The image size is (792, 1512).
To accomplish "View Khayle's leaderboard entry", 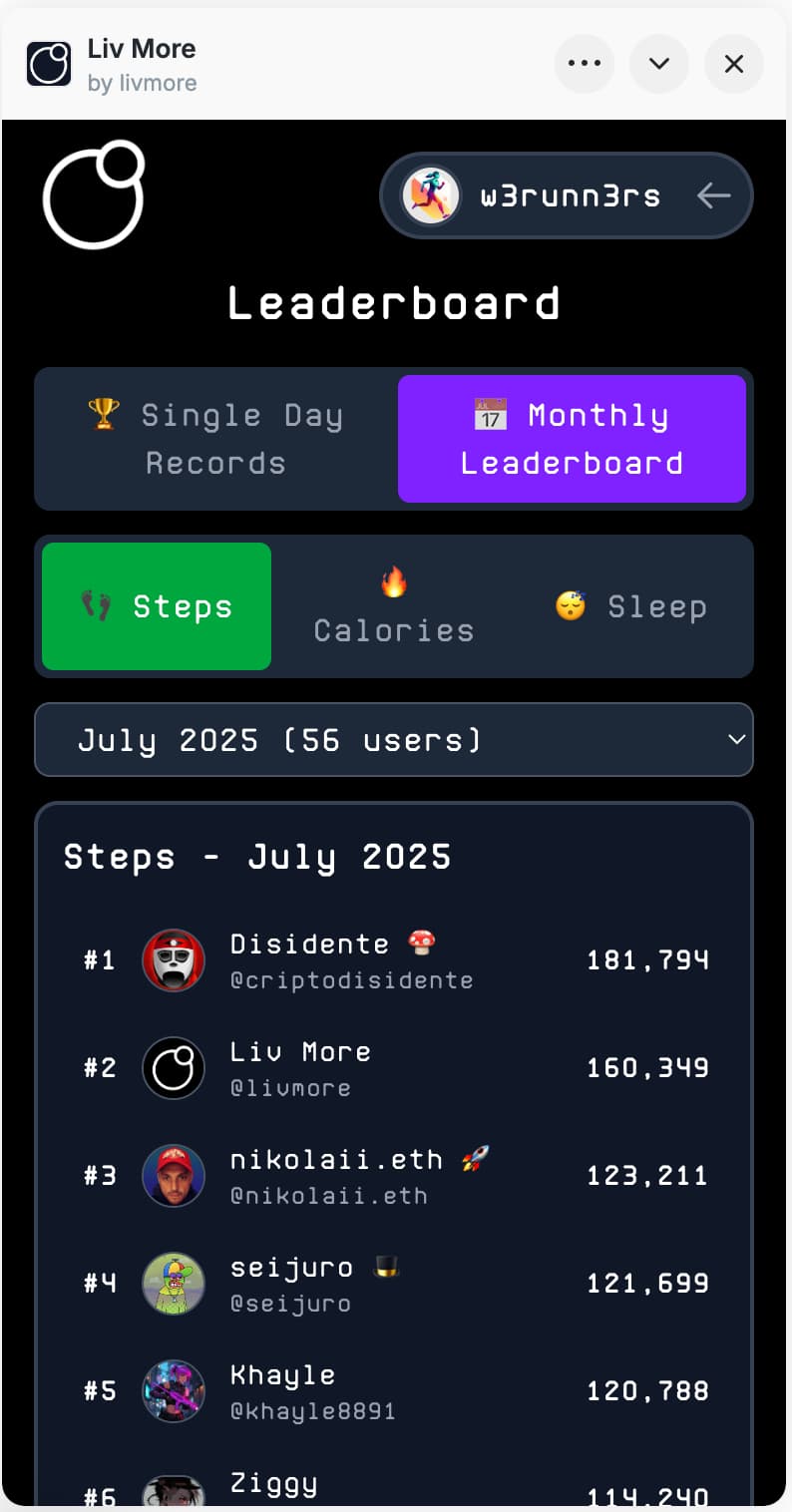I will pos(395,1391).
